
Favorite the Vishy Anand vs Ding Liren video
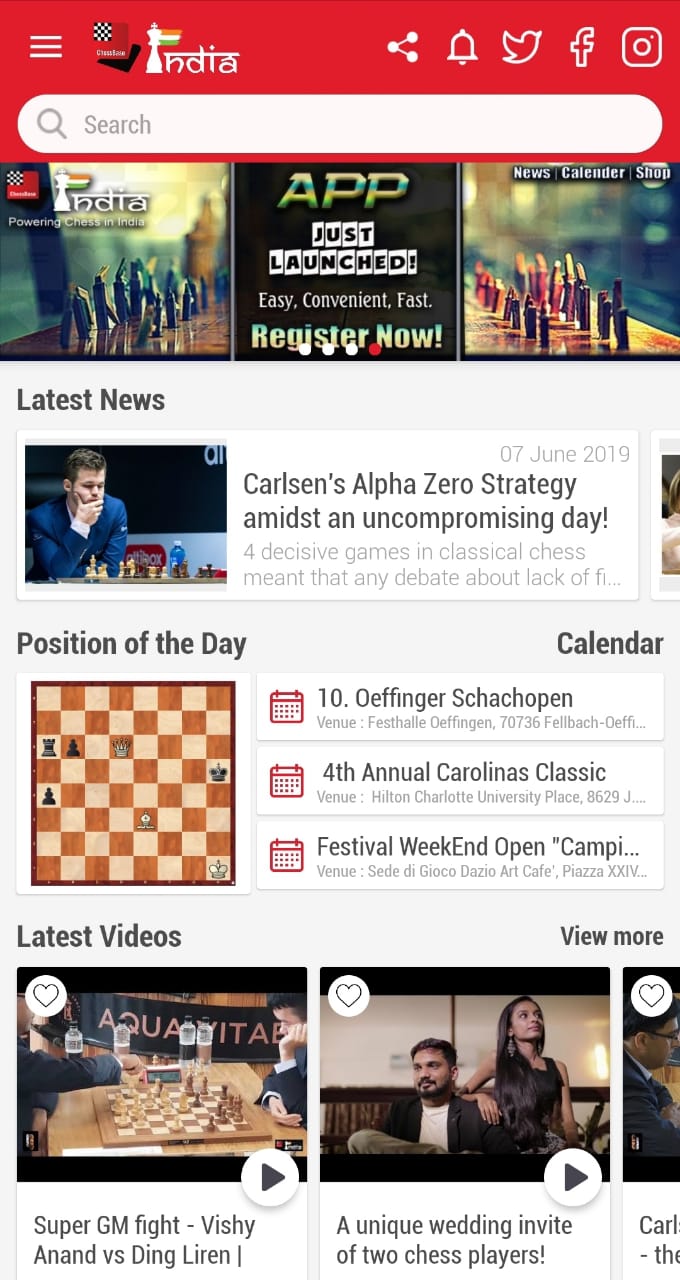coord(45,995)
